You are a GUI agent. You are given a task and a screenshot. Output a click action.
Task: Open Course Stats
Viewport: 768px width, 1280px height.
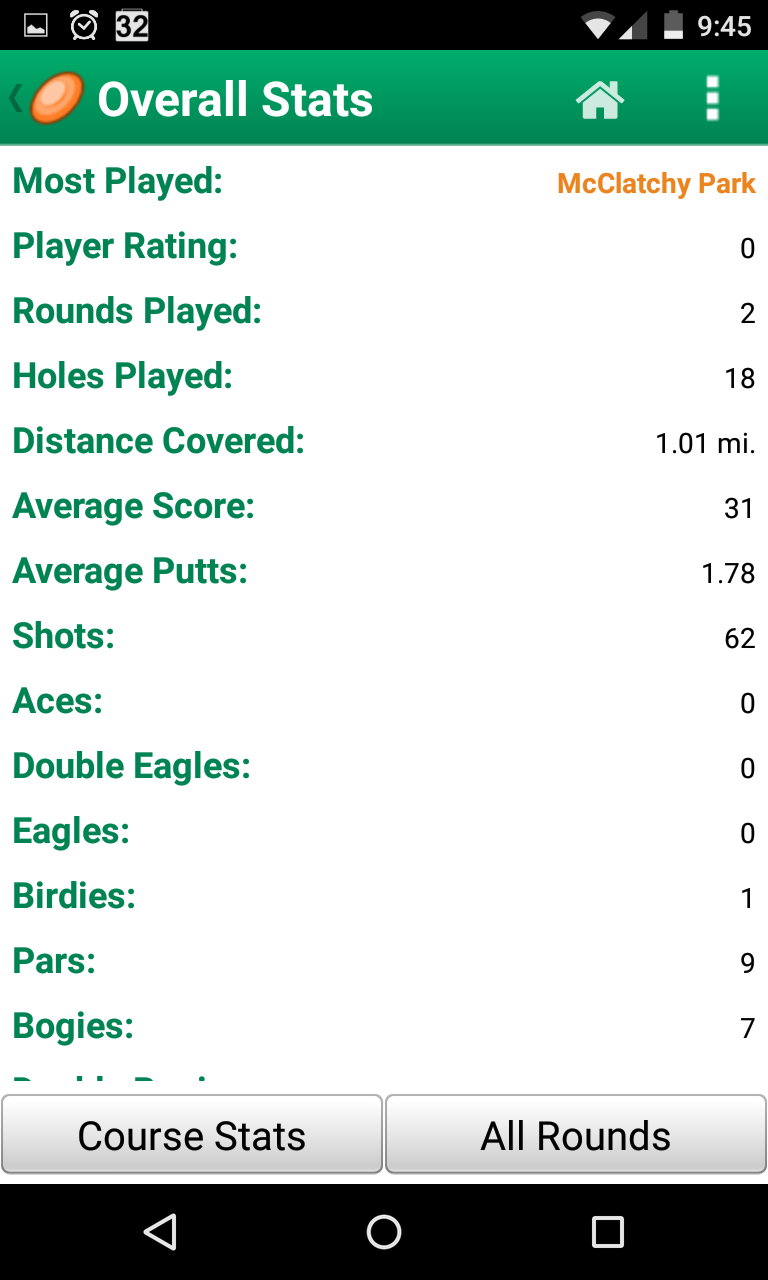[x=192, y=1134]
